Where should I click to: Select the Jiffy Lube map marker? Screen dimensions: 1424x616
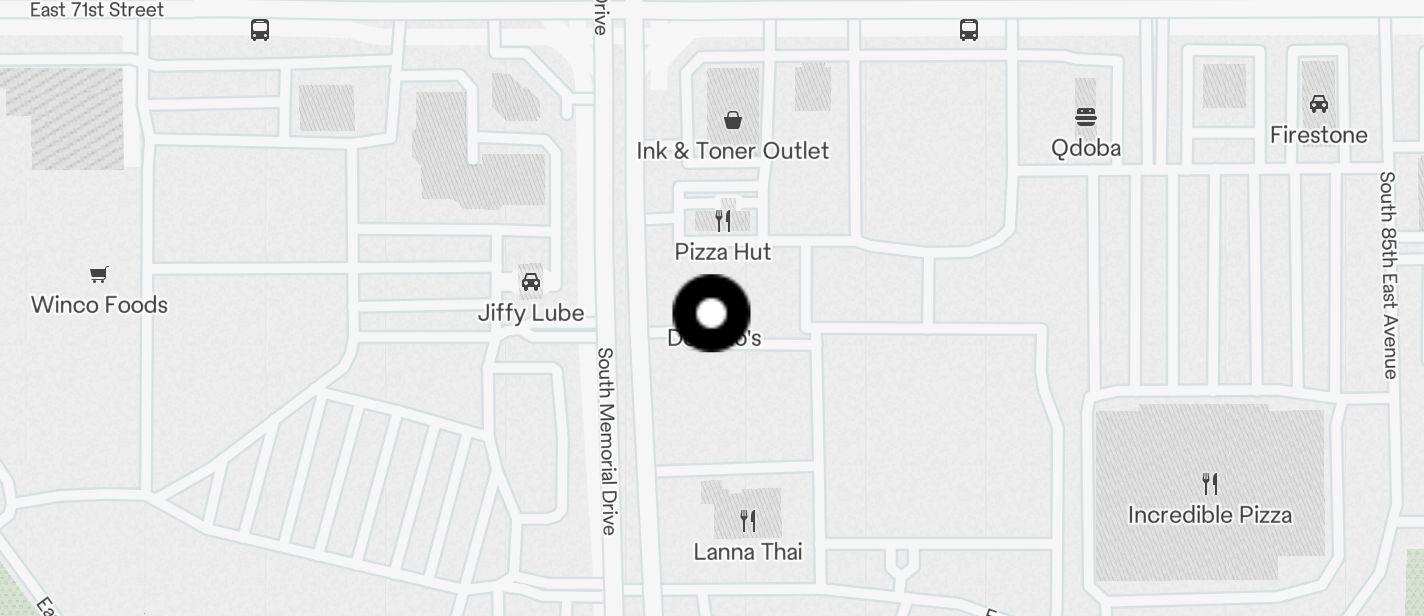click(x=531, y=282)
